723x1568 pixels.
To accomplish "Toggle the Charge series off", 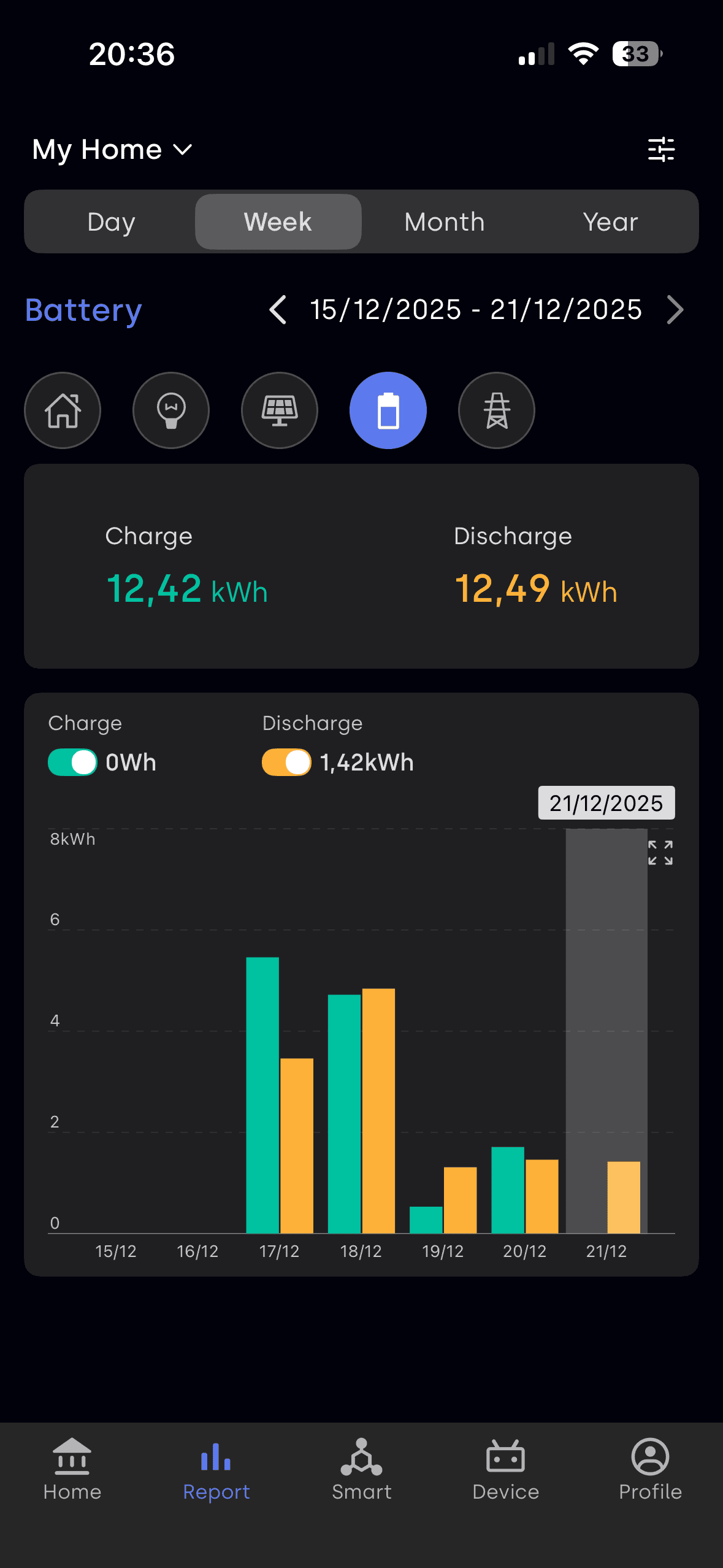I will (72, 763).
